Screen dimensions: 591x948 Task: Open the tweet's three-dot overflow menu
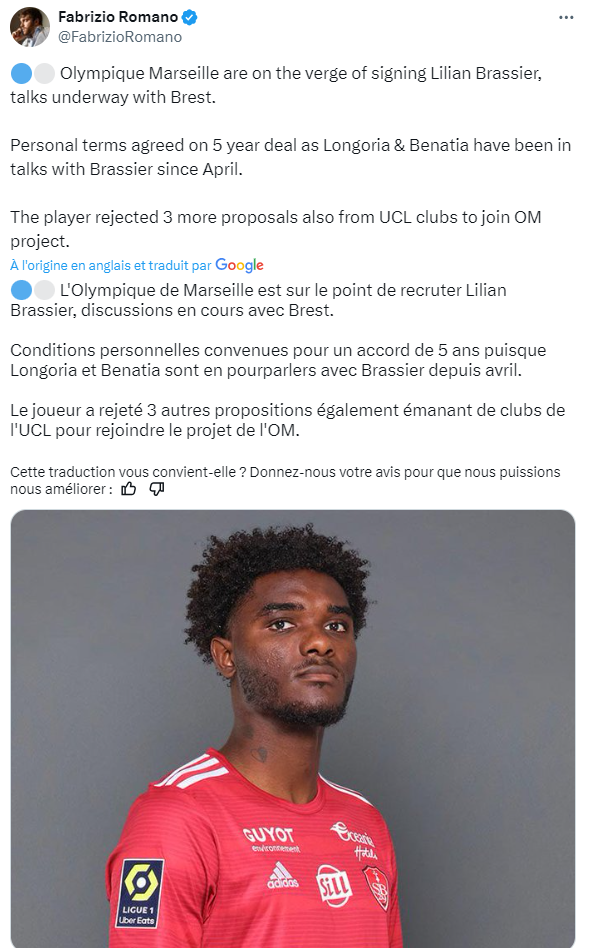(x=566, y=18)
